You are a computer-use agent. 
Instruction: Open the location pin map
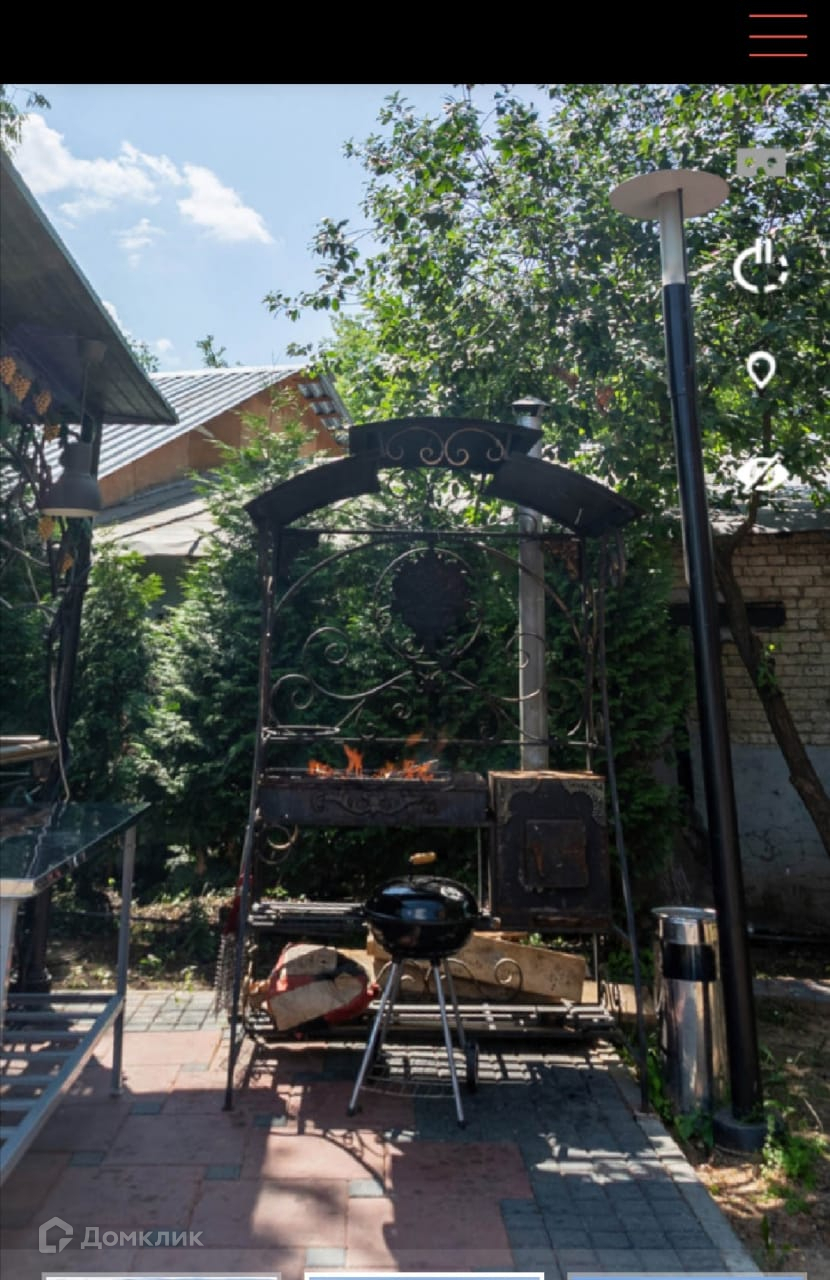[761, 370]
